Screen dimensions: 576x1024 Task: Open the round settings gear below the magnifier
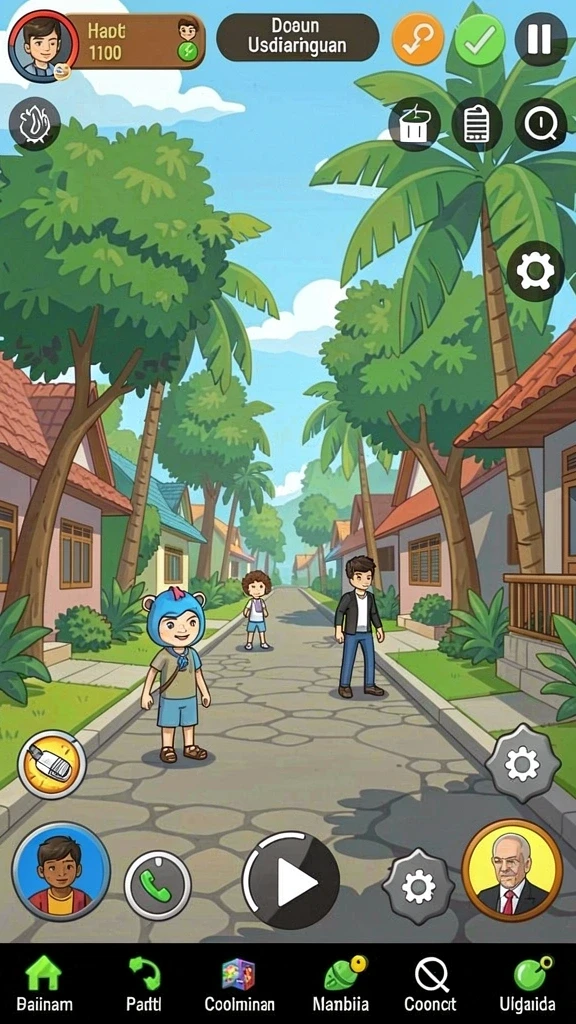(536, 271)
